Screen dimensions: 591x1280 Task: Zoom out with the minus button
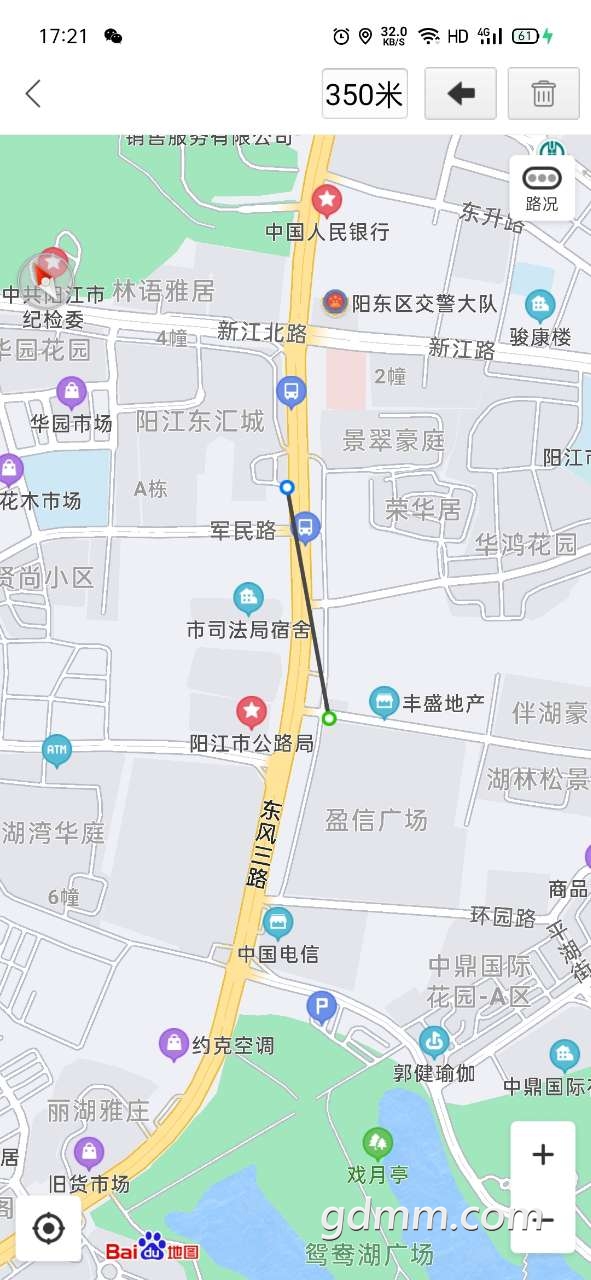pos(545,1219)
